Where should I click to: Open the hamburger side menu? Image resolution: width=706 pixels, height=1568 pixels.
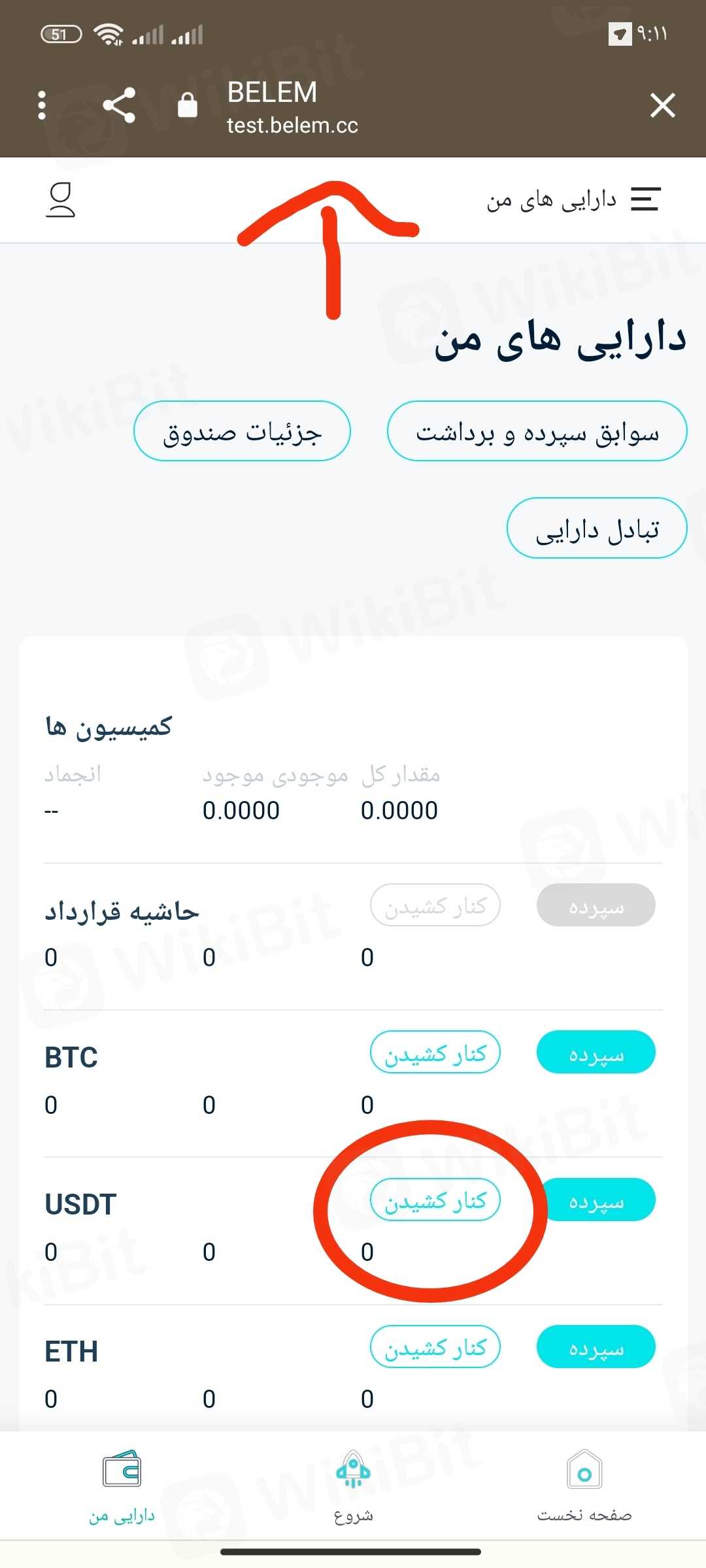coord(645,199)
